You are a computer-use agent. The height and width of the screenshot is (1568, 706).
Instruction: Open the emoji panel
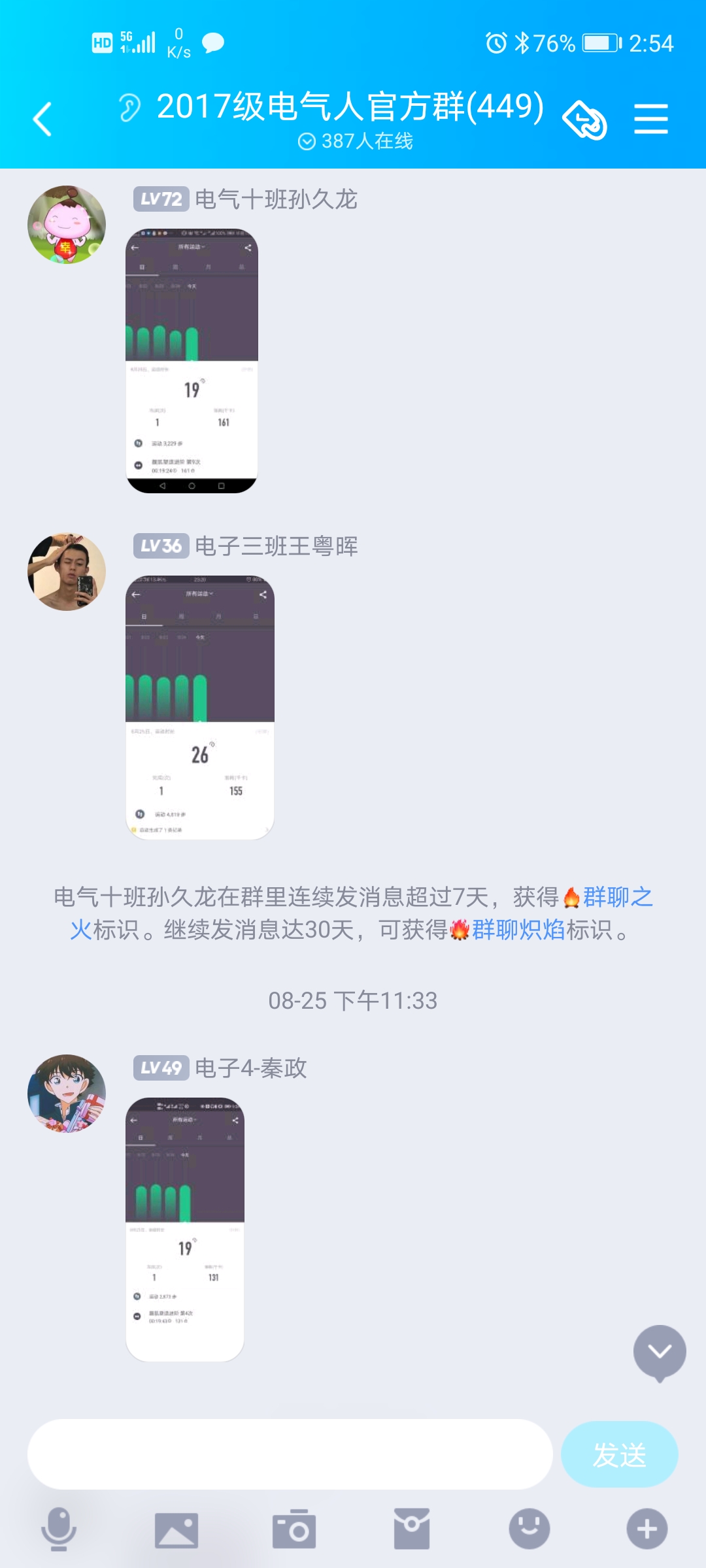tap(529, 1529)
